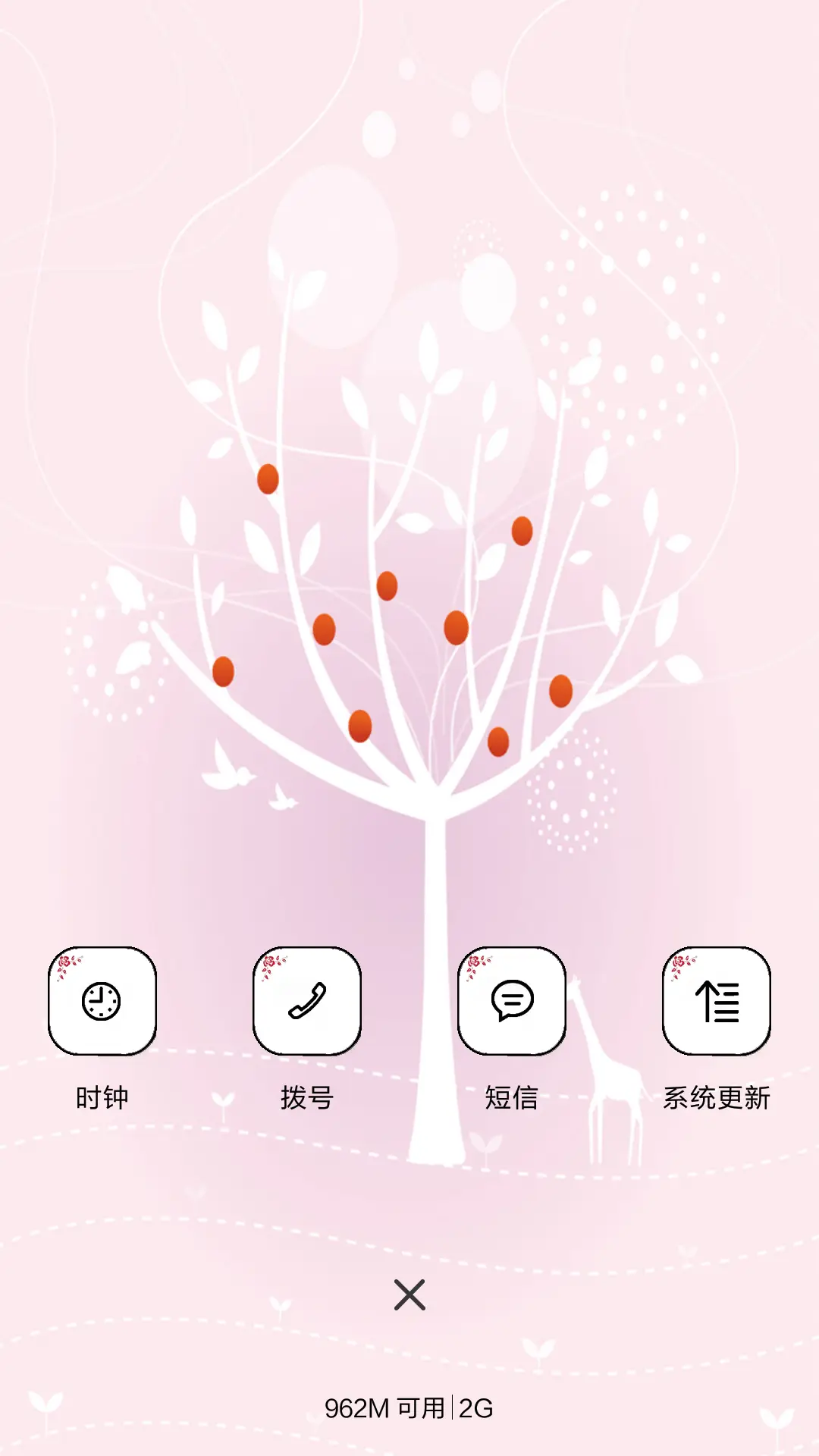Tap the 系统更新 (System Update) icon
Image resolution: width=819 pixels, height=1456 pixels.
pos(717,1003)
